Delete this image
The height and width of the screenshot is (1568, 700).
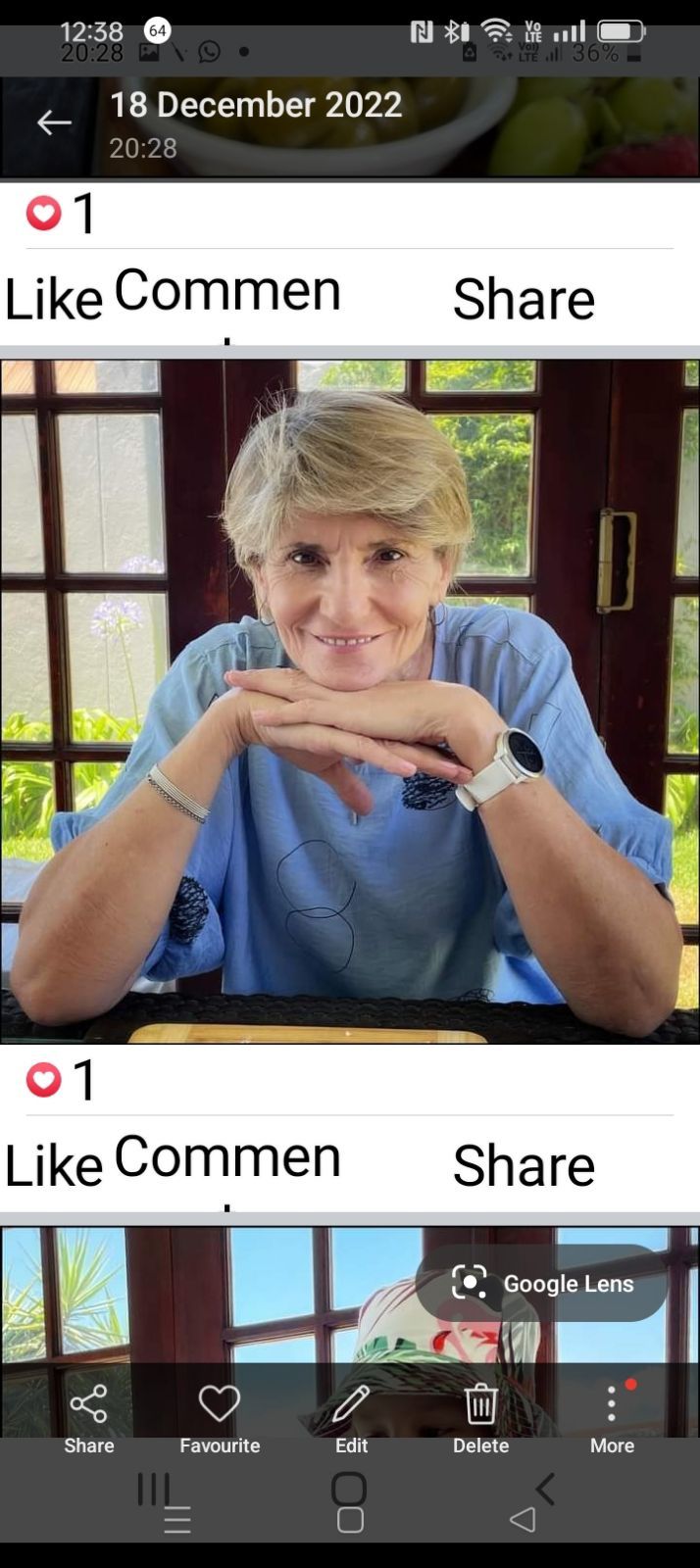tap(480, 1416)
